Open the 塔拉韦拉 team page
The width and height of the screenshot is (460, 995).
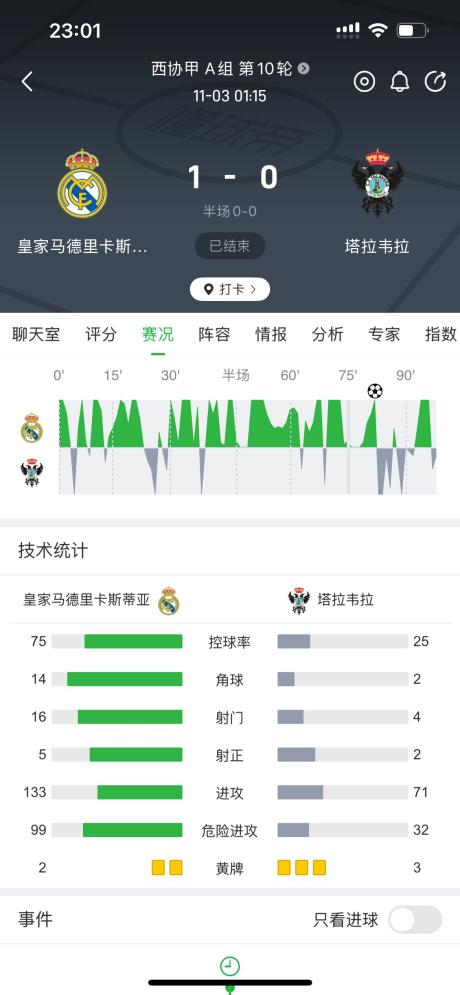[x=377, y=184]
